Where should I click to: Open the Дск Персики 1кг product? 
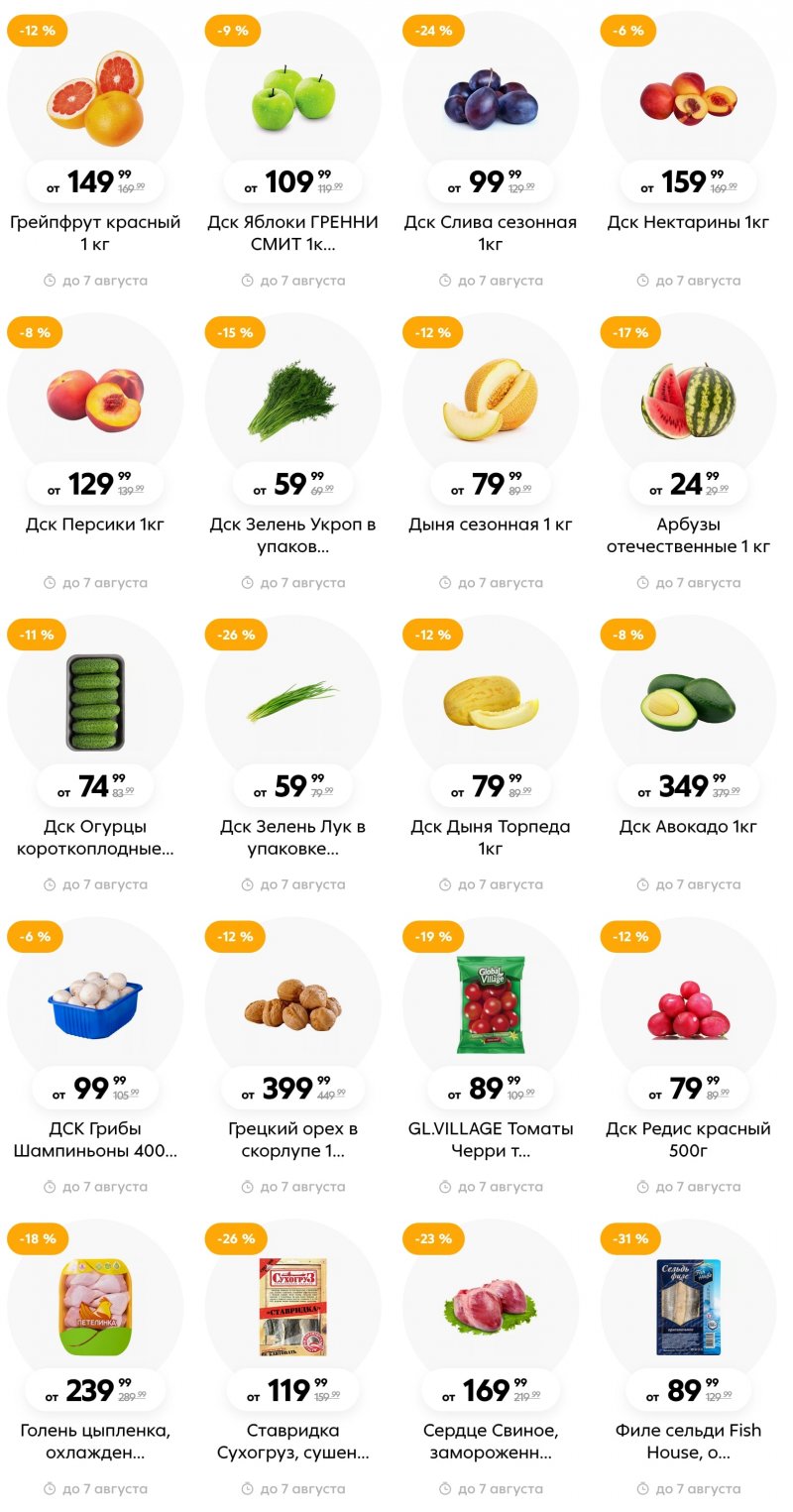click(95, 401)
